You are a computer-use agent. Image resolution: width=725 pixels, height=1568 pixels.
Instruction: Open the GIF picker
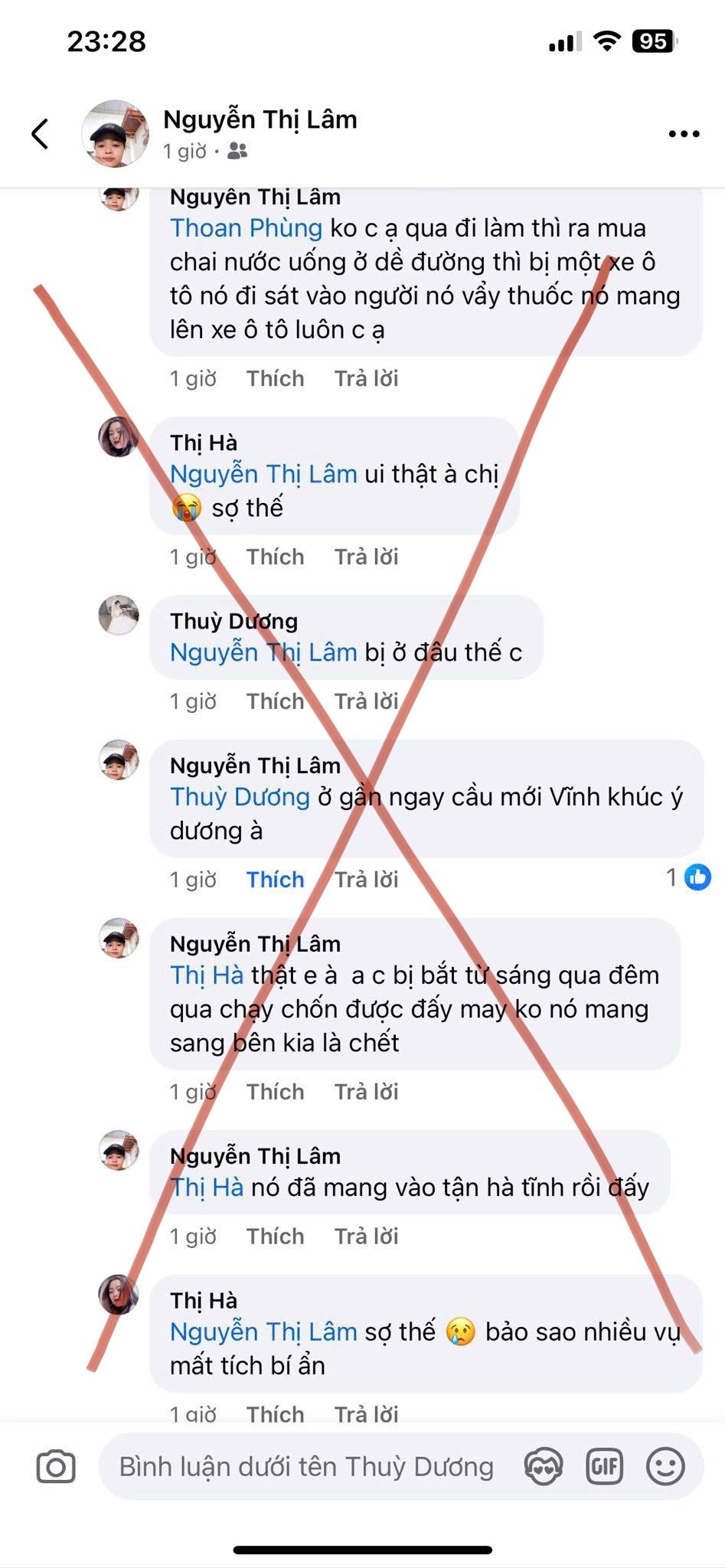604,1467
